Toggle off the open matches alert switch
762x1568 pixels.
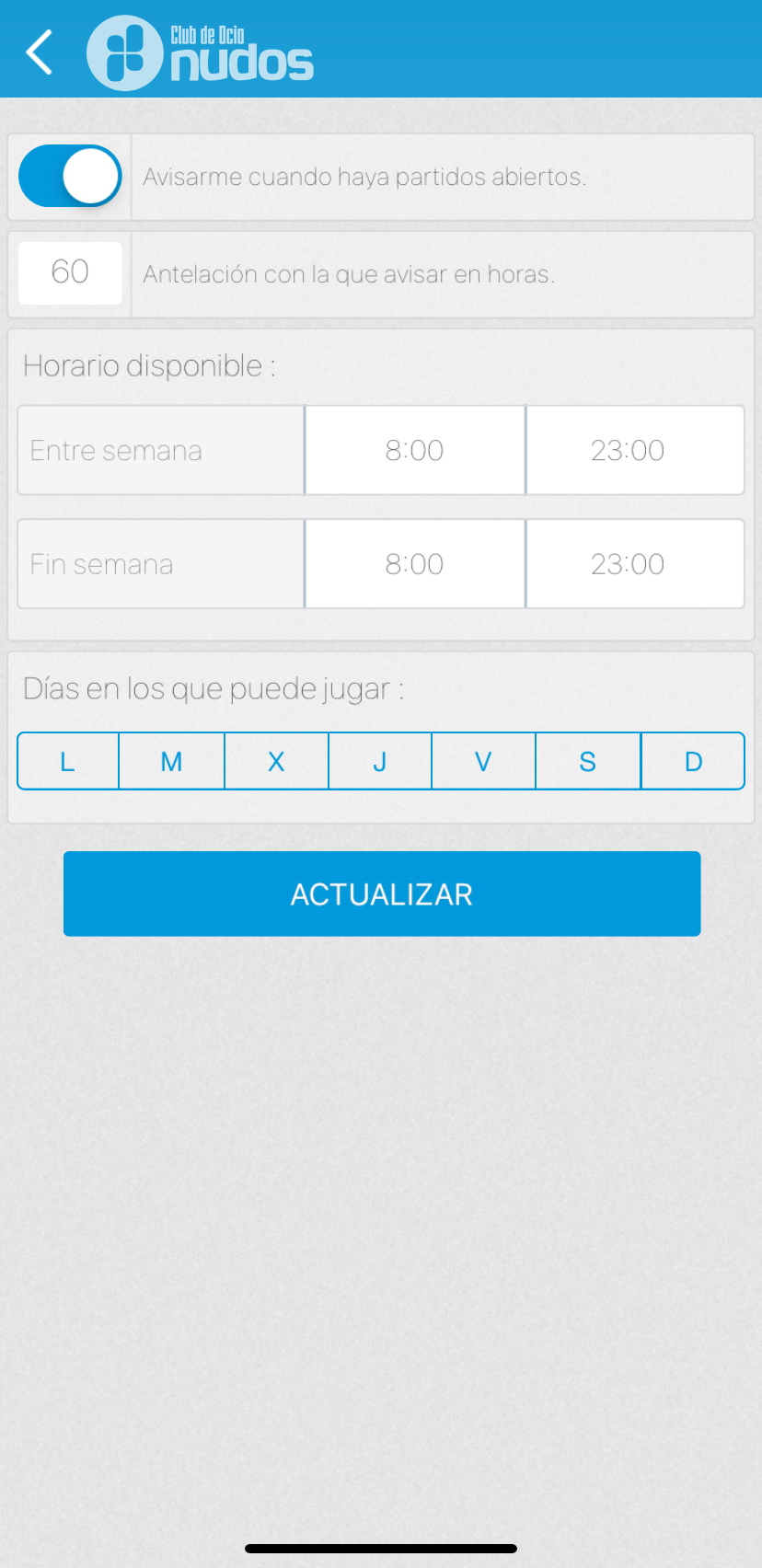coord(70,176)
